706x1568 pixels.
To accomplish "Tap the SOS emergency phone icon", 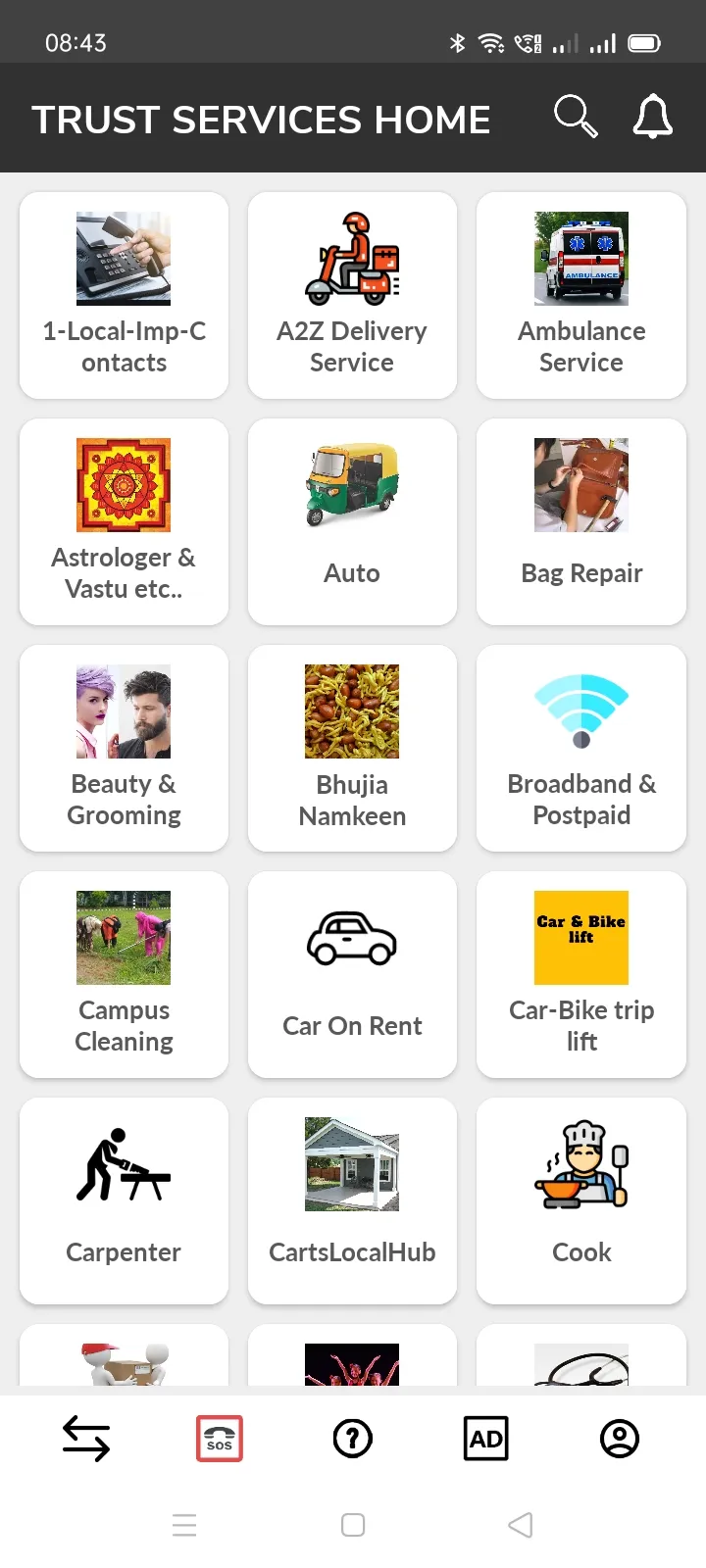I will coord(220,1439).
